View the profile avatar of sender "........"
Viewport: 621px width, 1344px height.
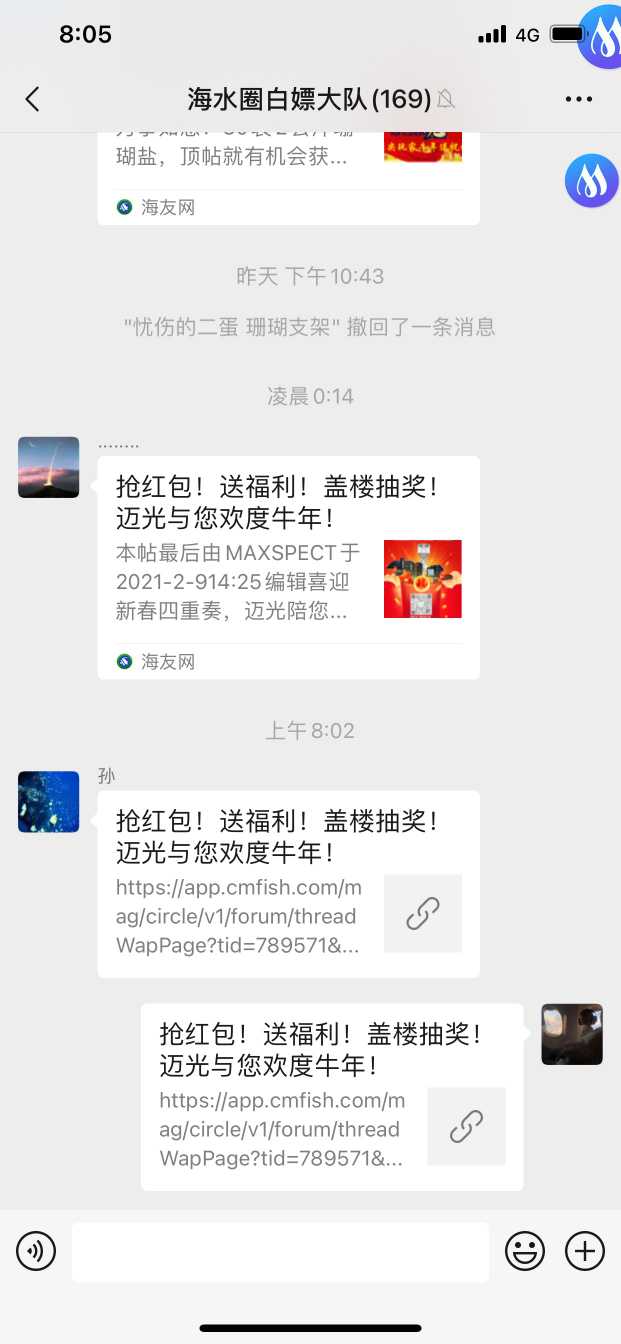pyautogui.click(x=49, y=467)
